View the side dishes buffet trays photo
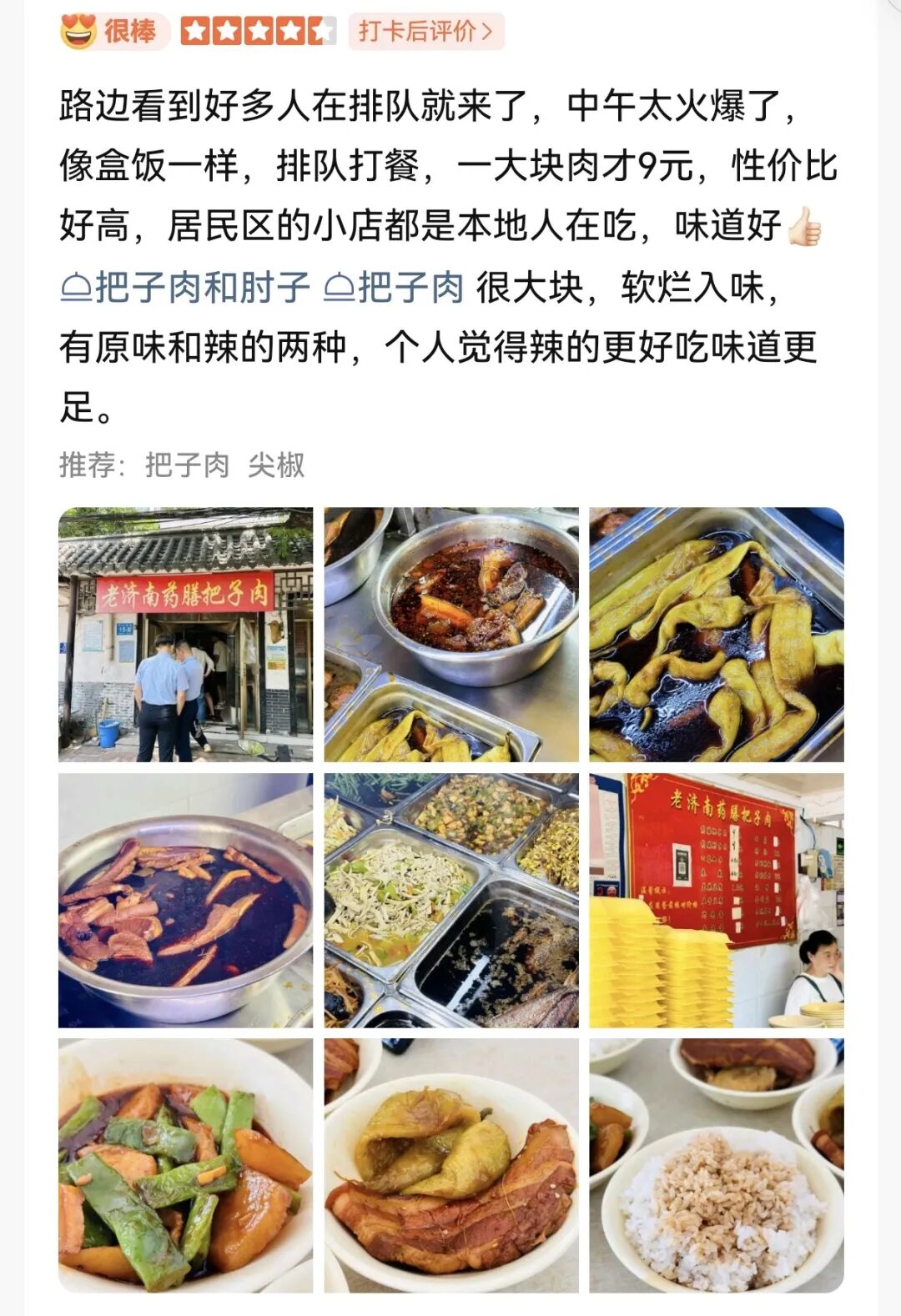Viewport: 901px width, 1316px height. (451, 901)
